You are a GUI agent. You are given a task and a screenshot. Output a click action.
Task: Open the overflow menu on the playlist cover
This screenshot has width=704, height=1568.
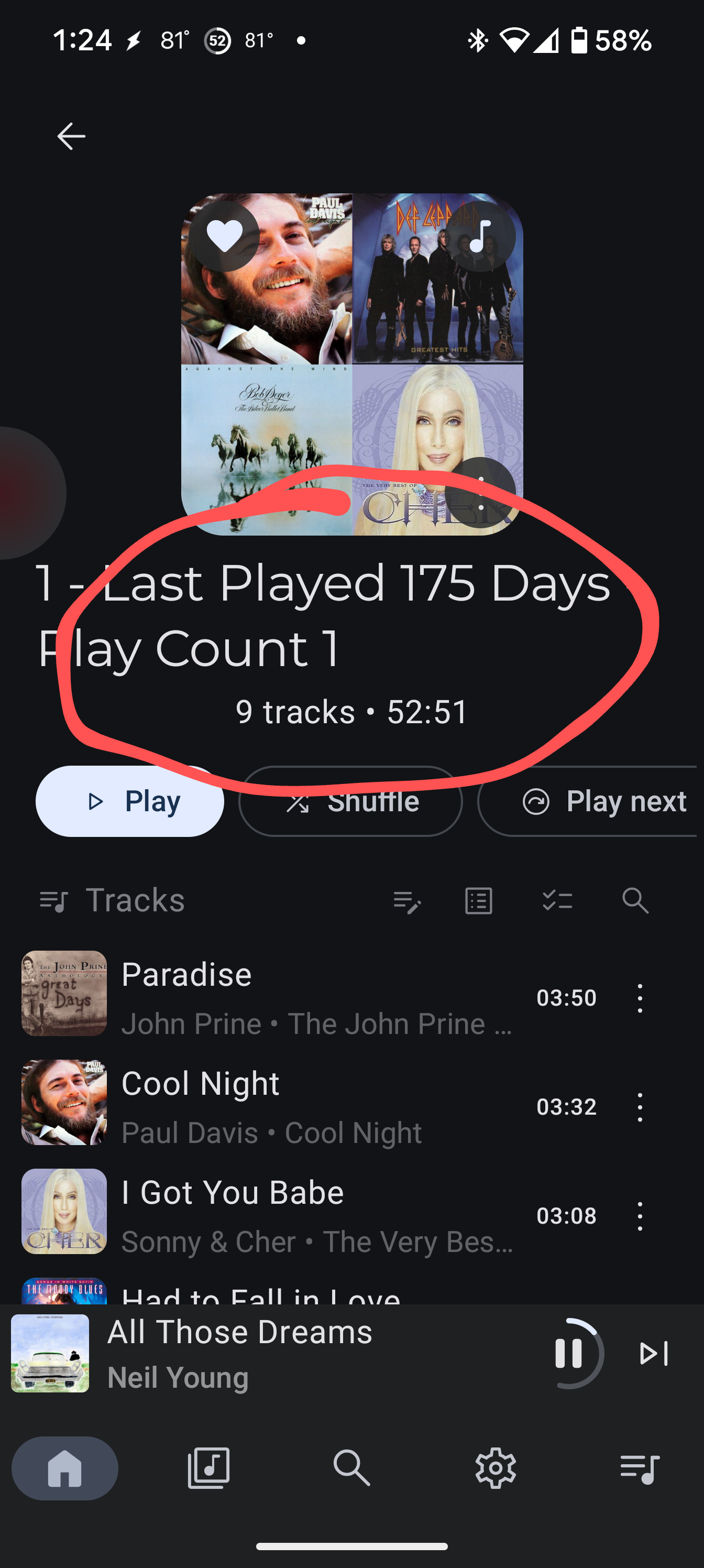[x=481, y=493]
